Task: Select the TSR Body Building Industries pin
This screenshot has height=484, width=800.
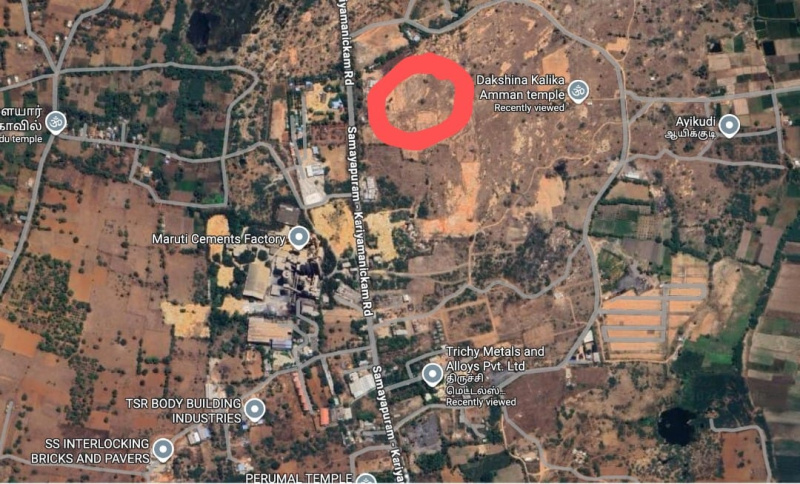Action: 255,409
